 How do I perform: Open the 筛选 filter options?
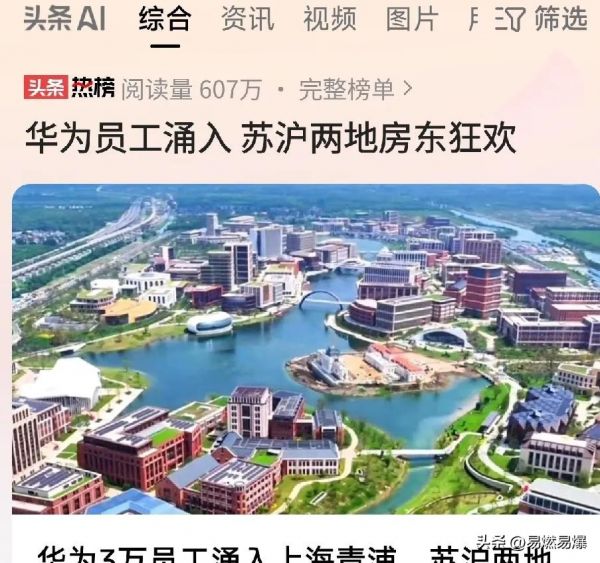click(x=542, y=19)
